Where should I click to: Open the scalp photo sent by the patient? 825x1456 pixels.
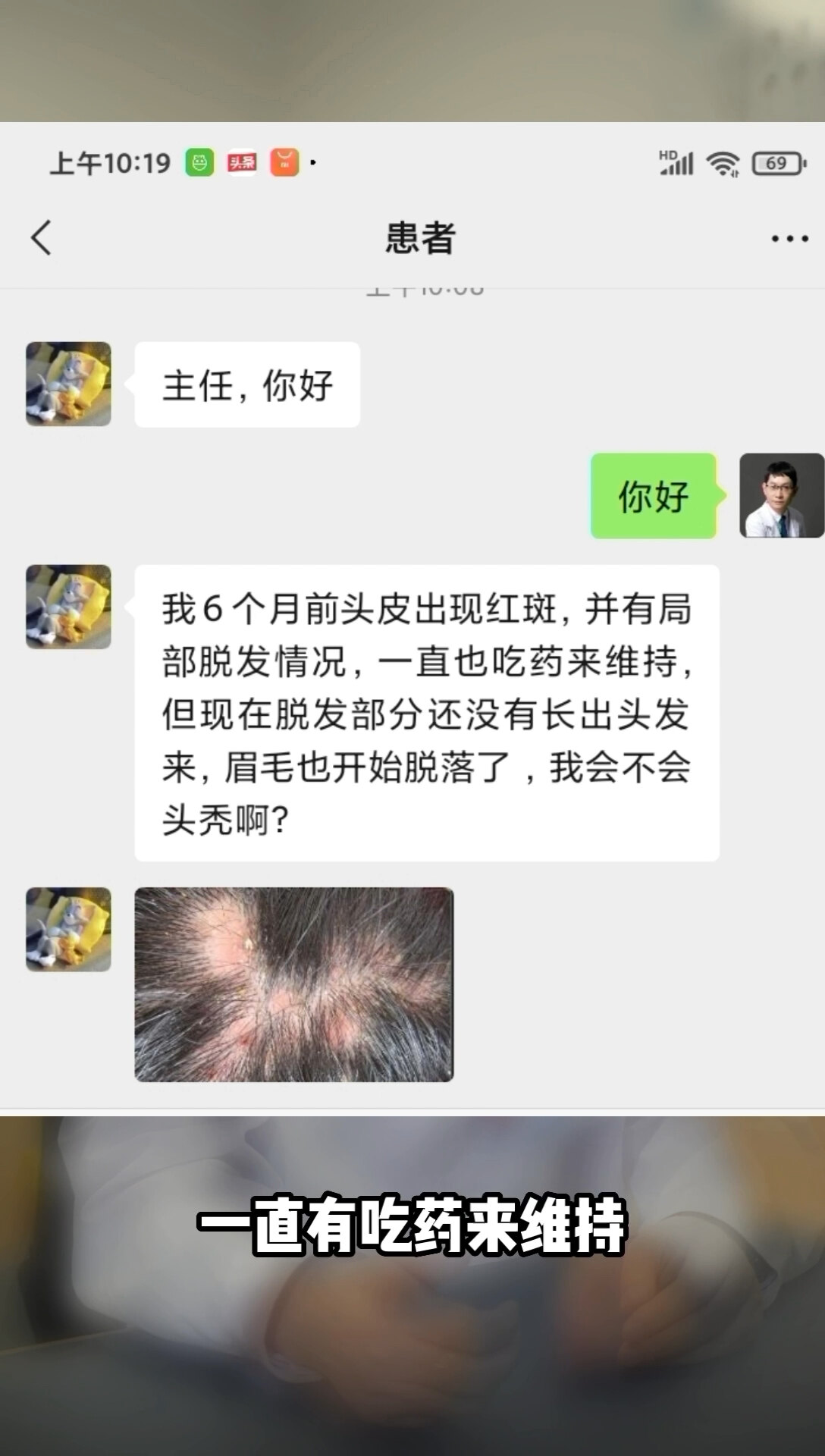tap(294, 984)
